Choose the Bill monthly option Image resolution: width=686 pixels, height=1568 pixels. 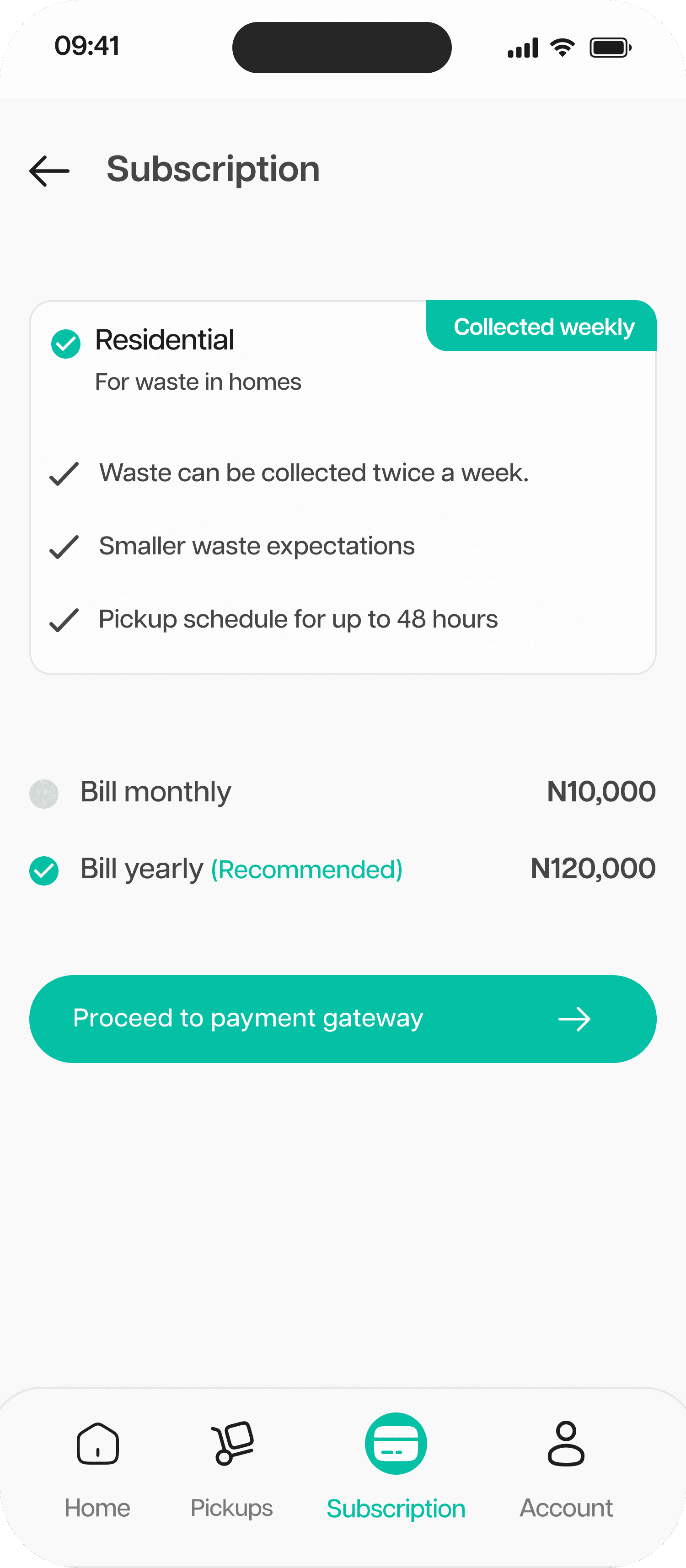[44, 794]
